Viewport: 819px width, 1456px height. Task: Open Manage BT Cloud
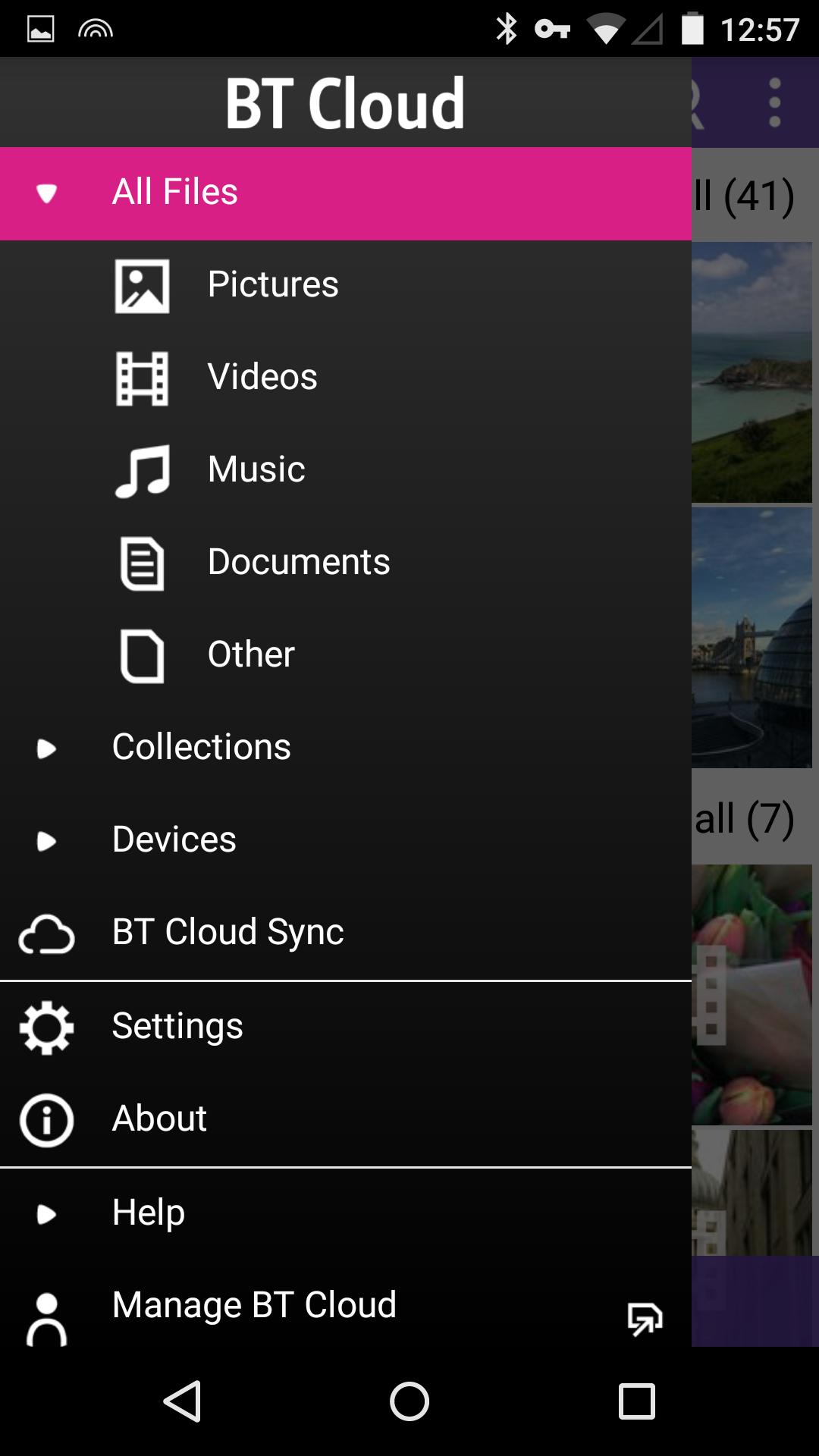pos(253,1305)
